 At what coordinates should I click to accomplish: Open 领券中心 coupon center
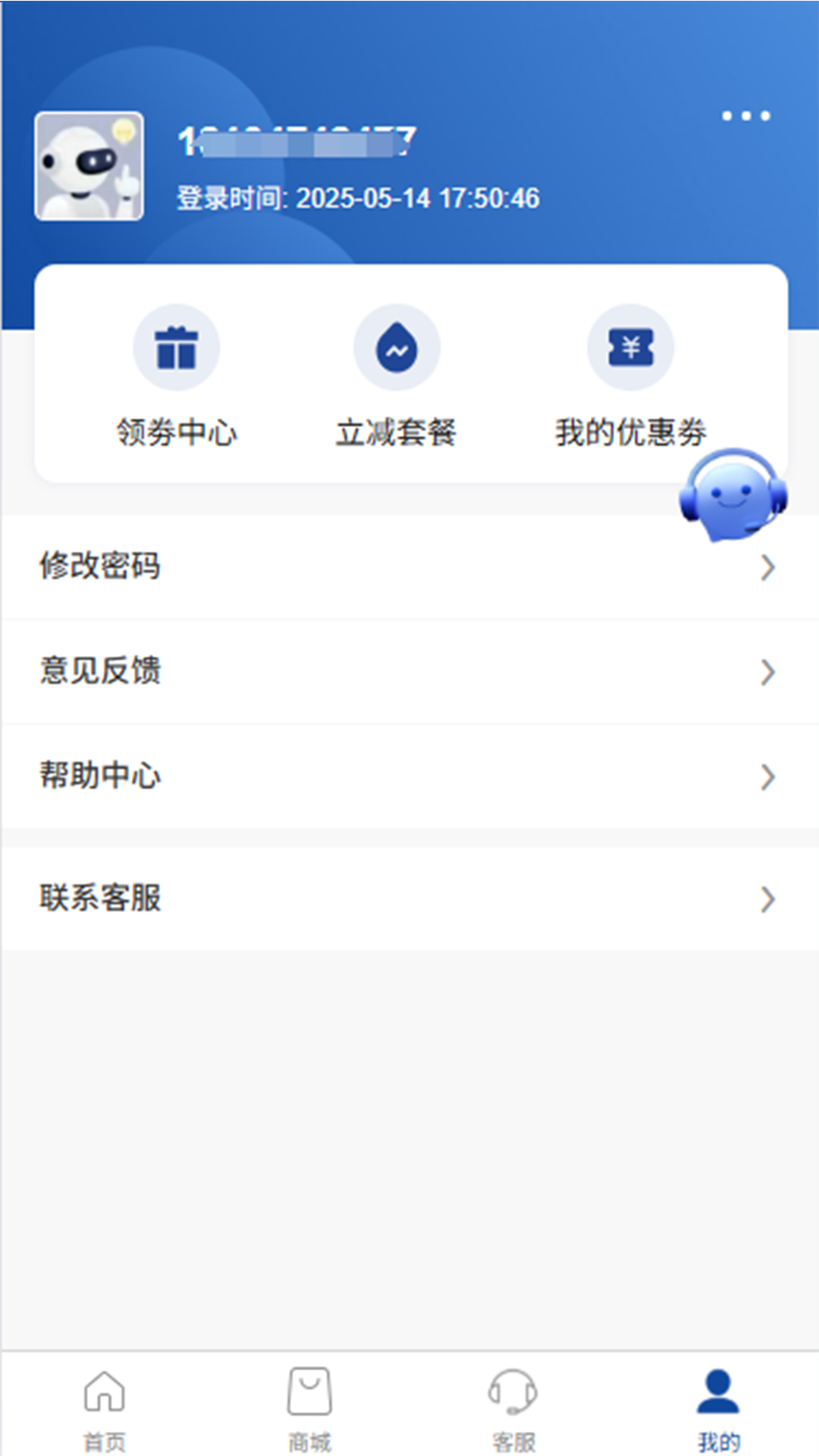[177, 377]
